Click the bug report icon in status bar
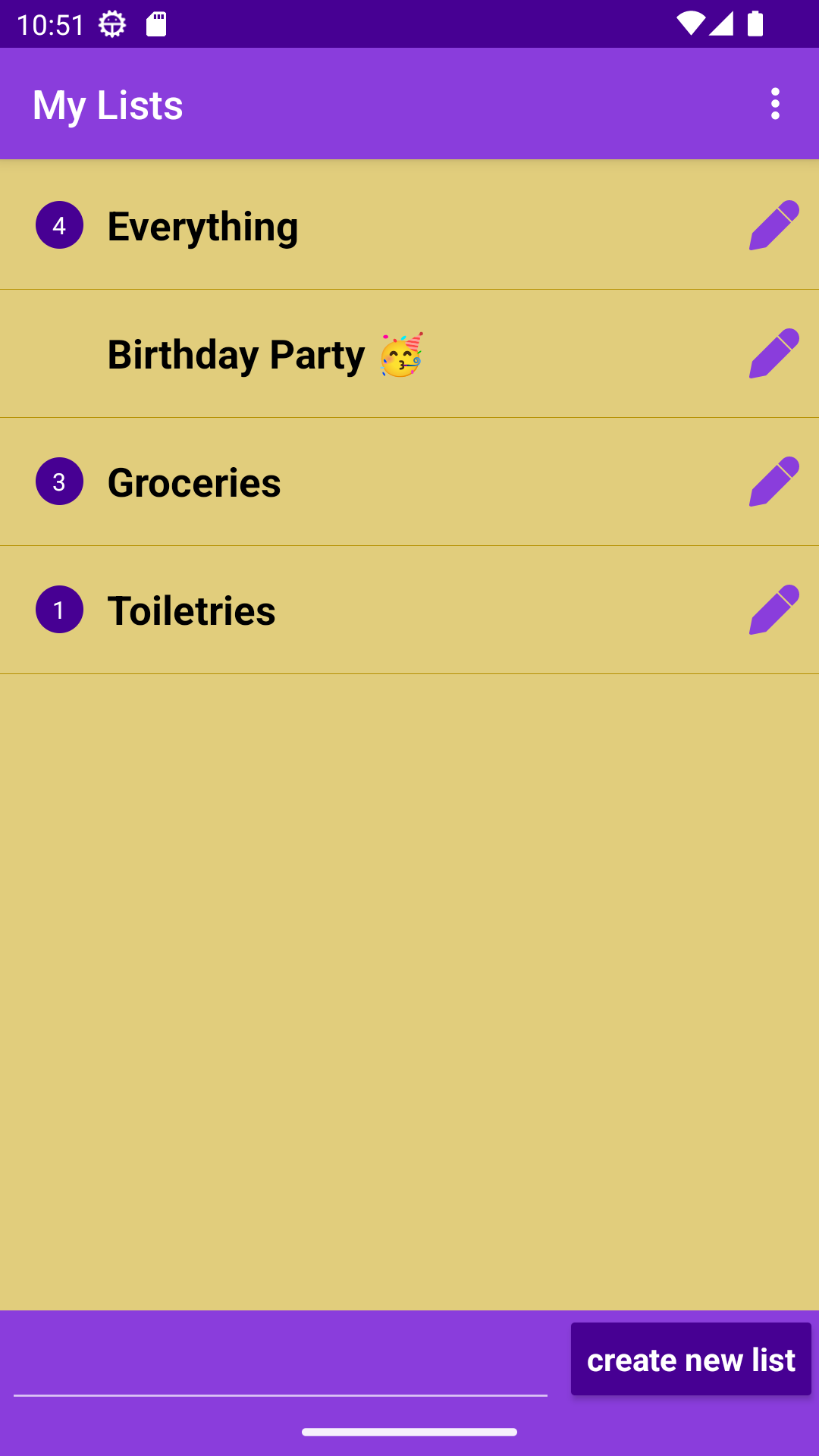This screenshot has width=819, height=1456. pos(111,24)
